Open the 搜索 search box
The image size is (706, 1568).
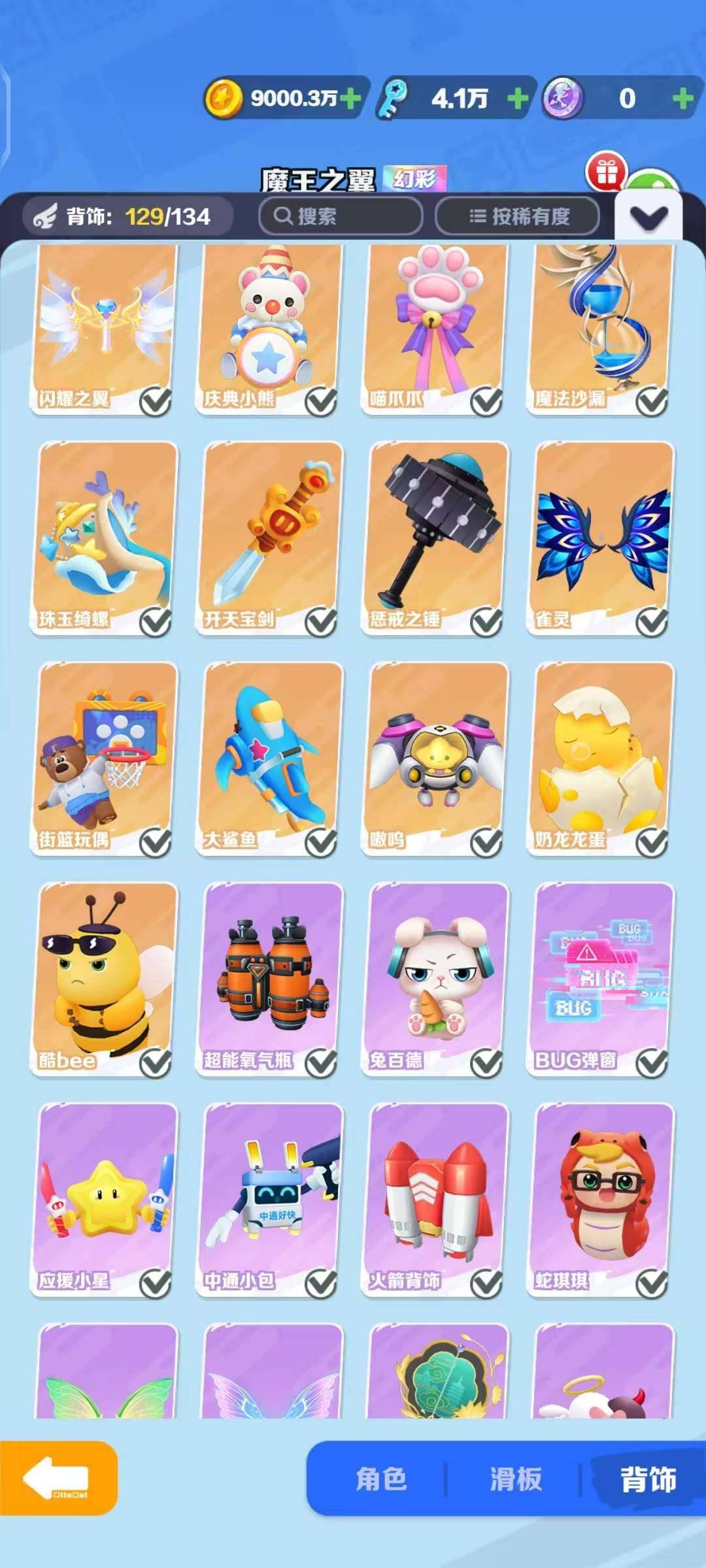[x=340, y=216]
